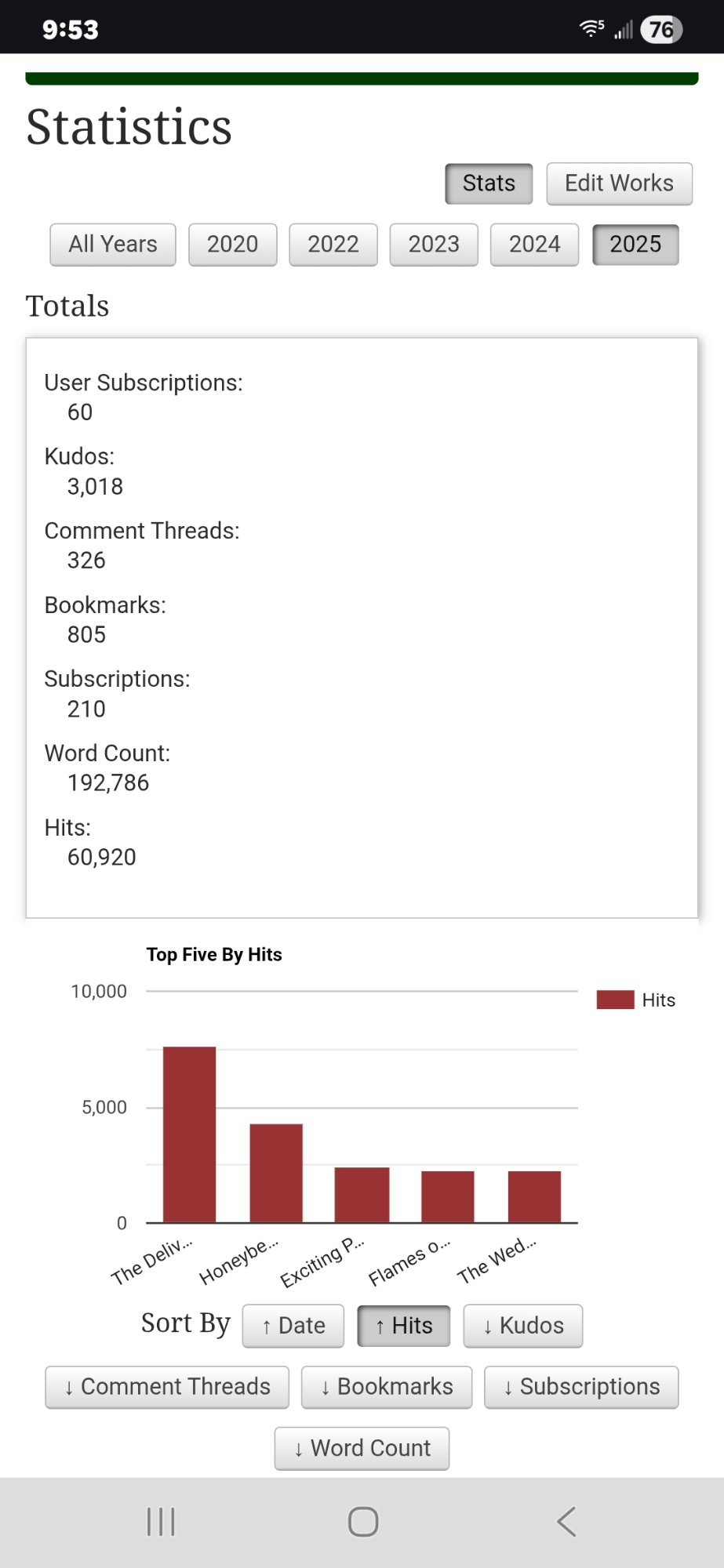Select the 2023 year filter
Viewport: 724px width, 1568px height.
433,245
